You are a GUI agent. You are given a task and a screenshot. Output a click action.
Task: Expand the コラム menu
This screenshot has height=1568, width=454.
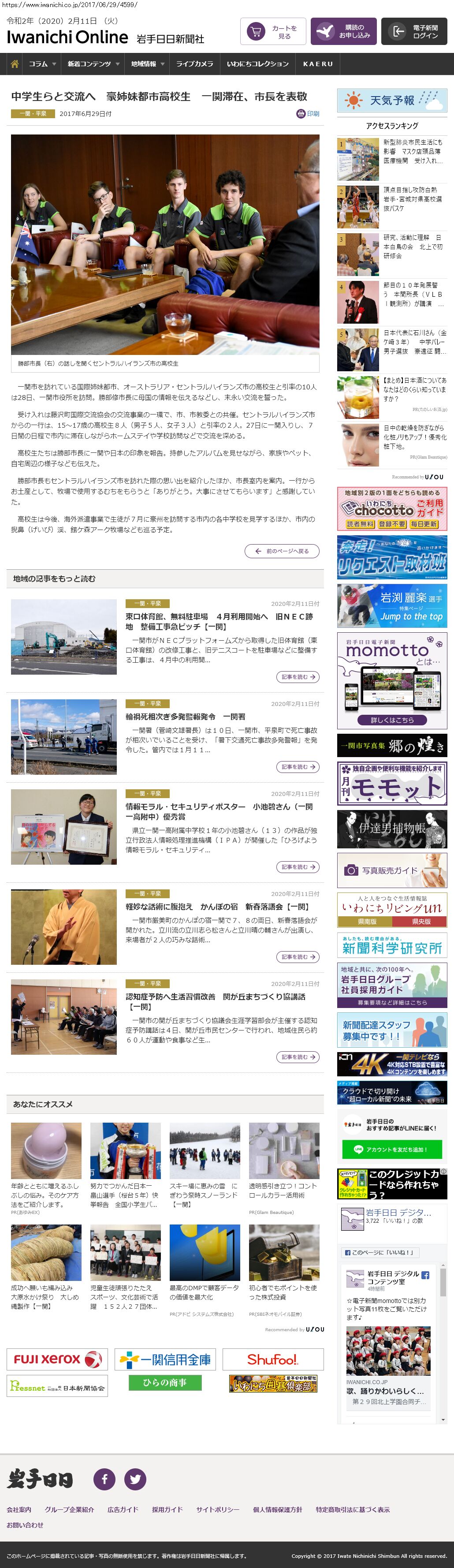click(42, 64)
